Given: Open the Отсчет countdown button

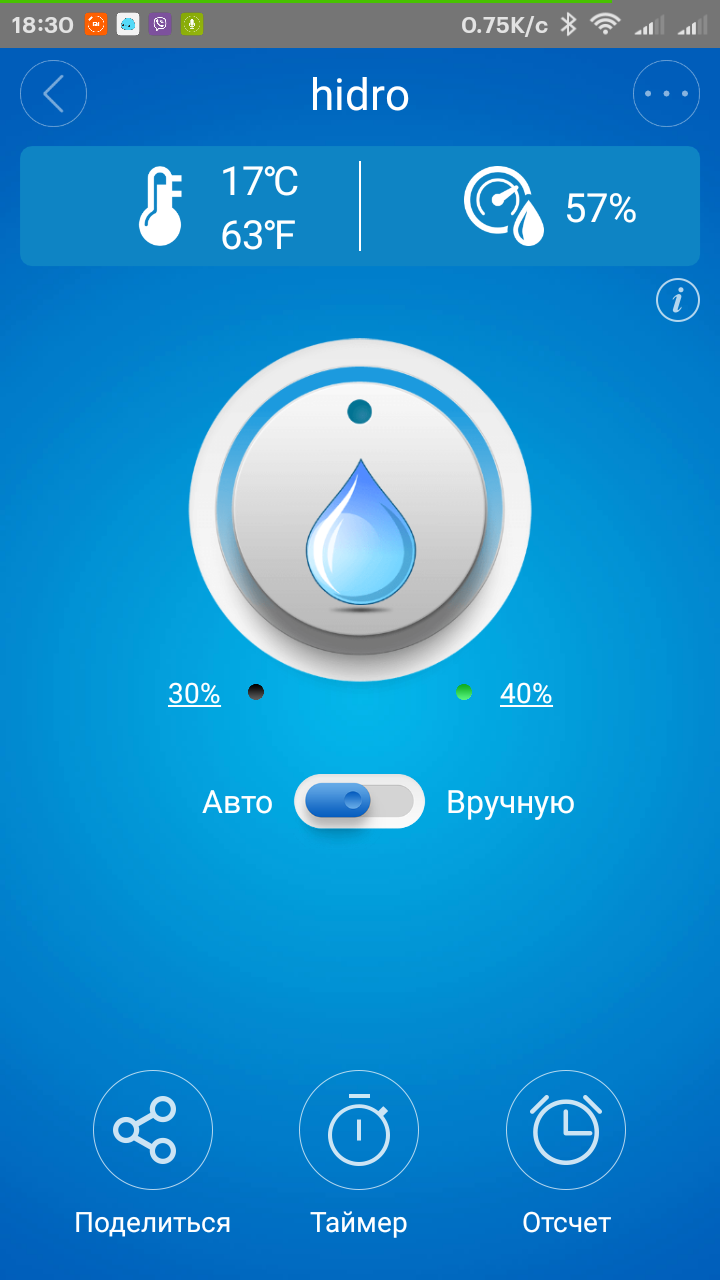Looking at the screenshot, I should (566, 1130).
